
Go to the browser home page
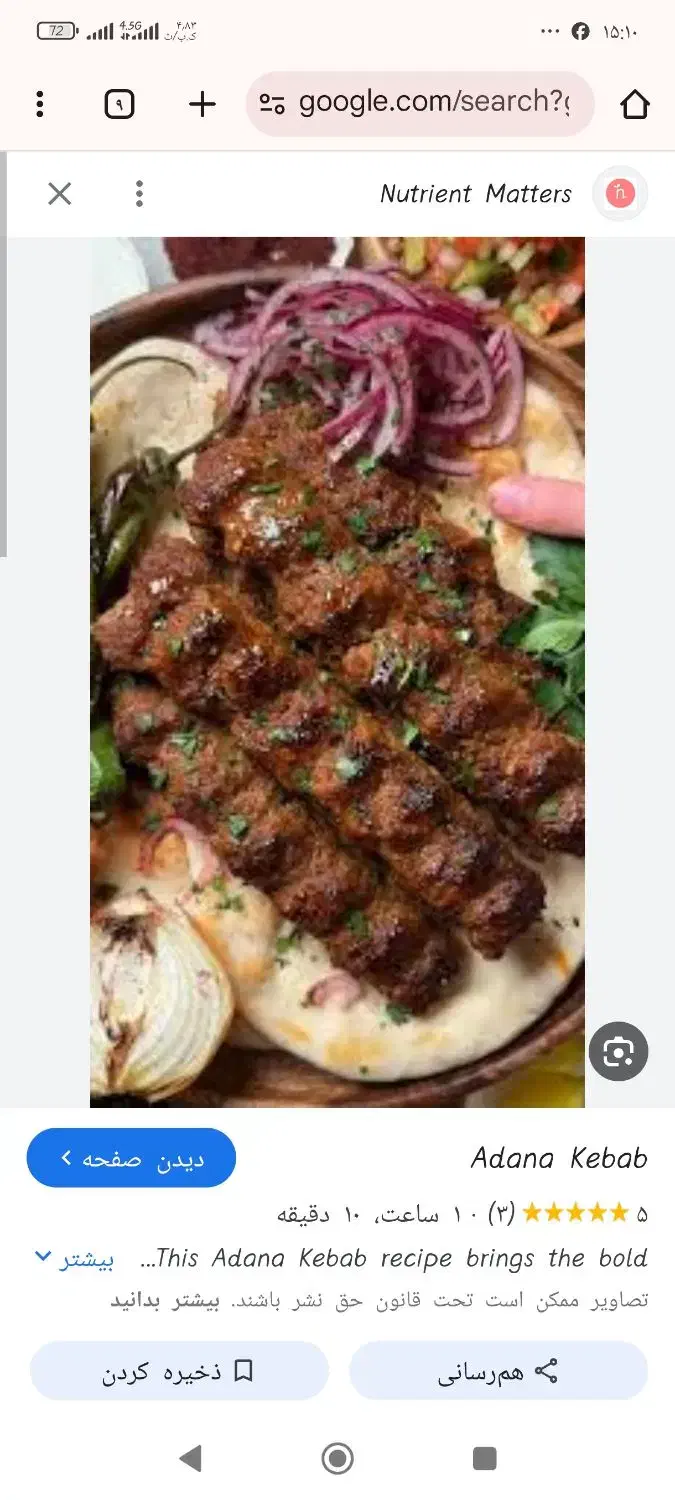pos(635,104)
